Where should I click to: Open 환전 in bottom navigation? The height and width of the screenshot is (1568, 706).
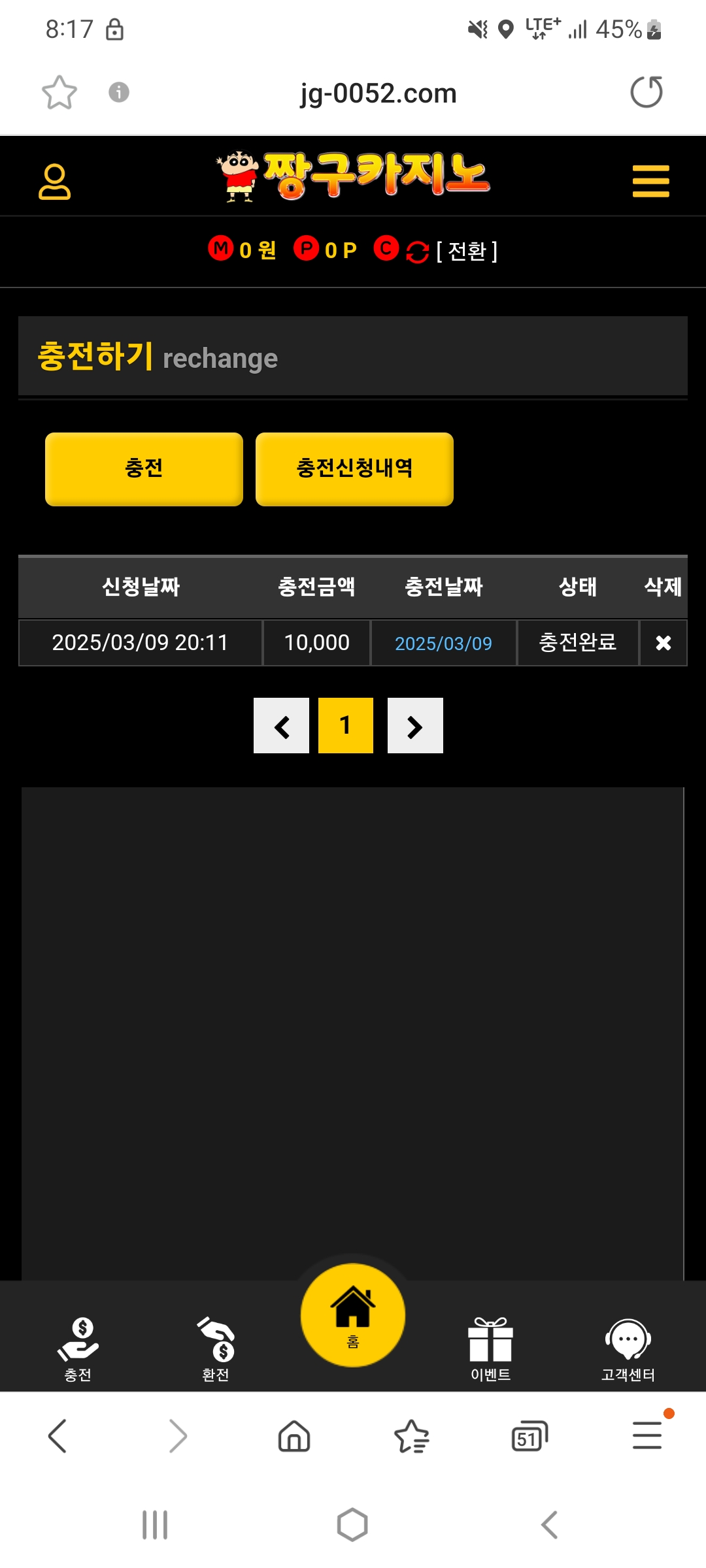coord(216,1348)
